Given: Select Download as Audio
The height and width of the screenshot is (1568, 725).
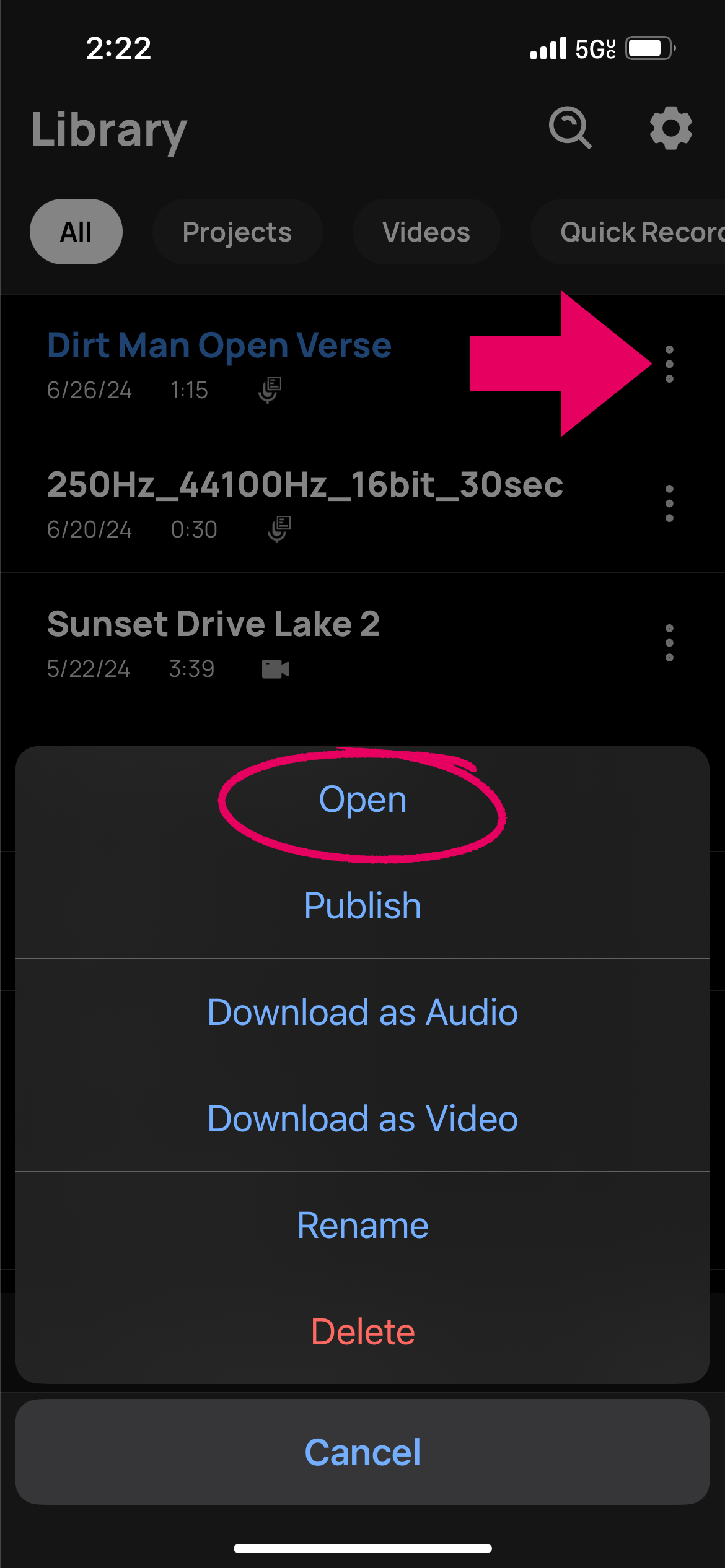Looking at the screenshot, I should click(362, 1013).
